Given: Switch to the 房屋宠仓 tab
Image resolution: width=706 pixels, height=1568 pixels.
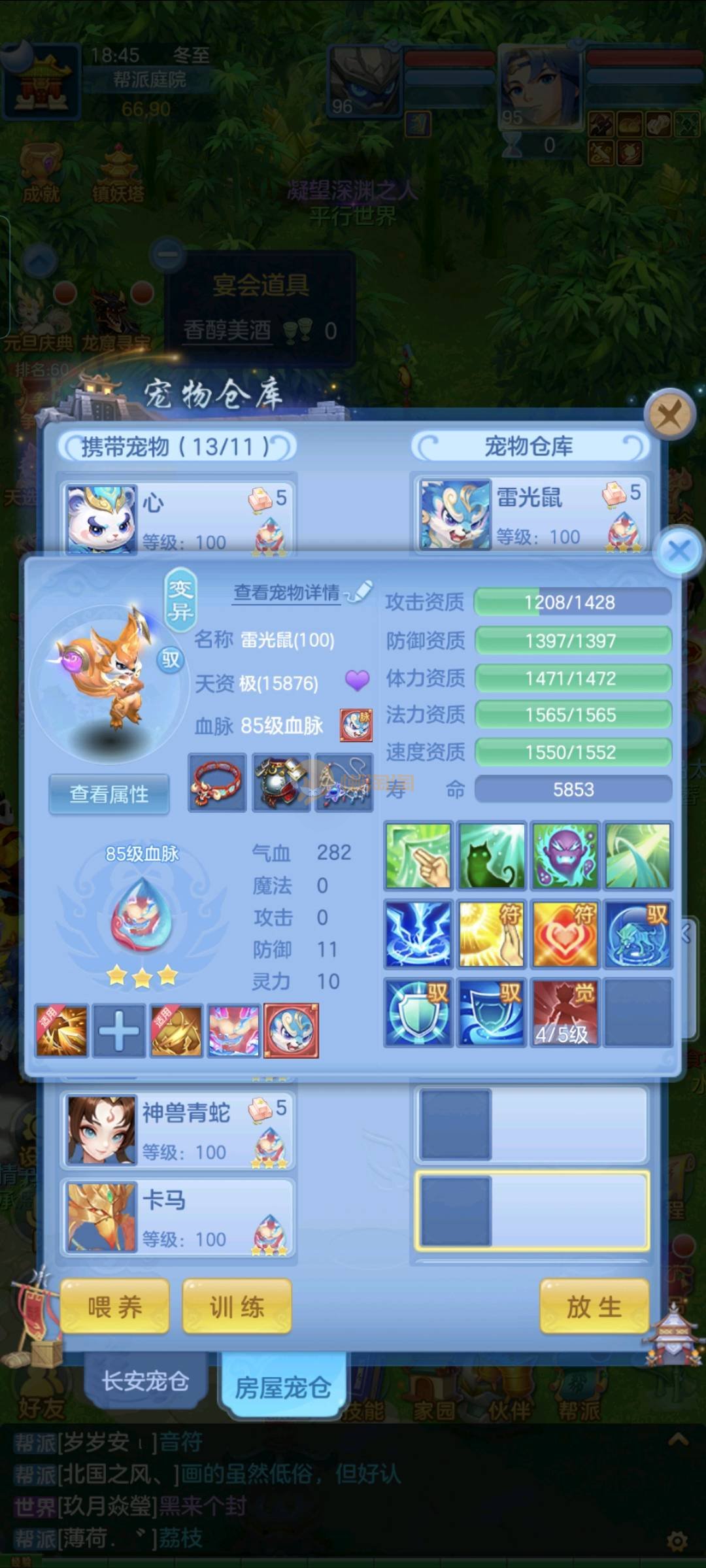Looking at the screenshot, I should tap(282, 1386).
